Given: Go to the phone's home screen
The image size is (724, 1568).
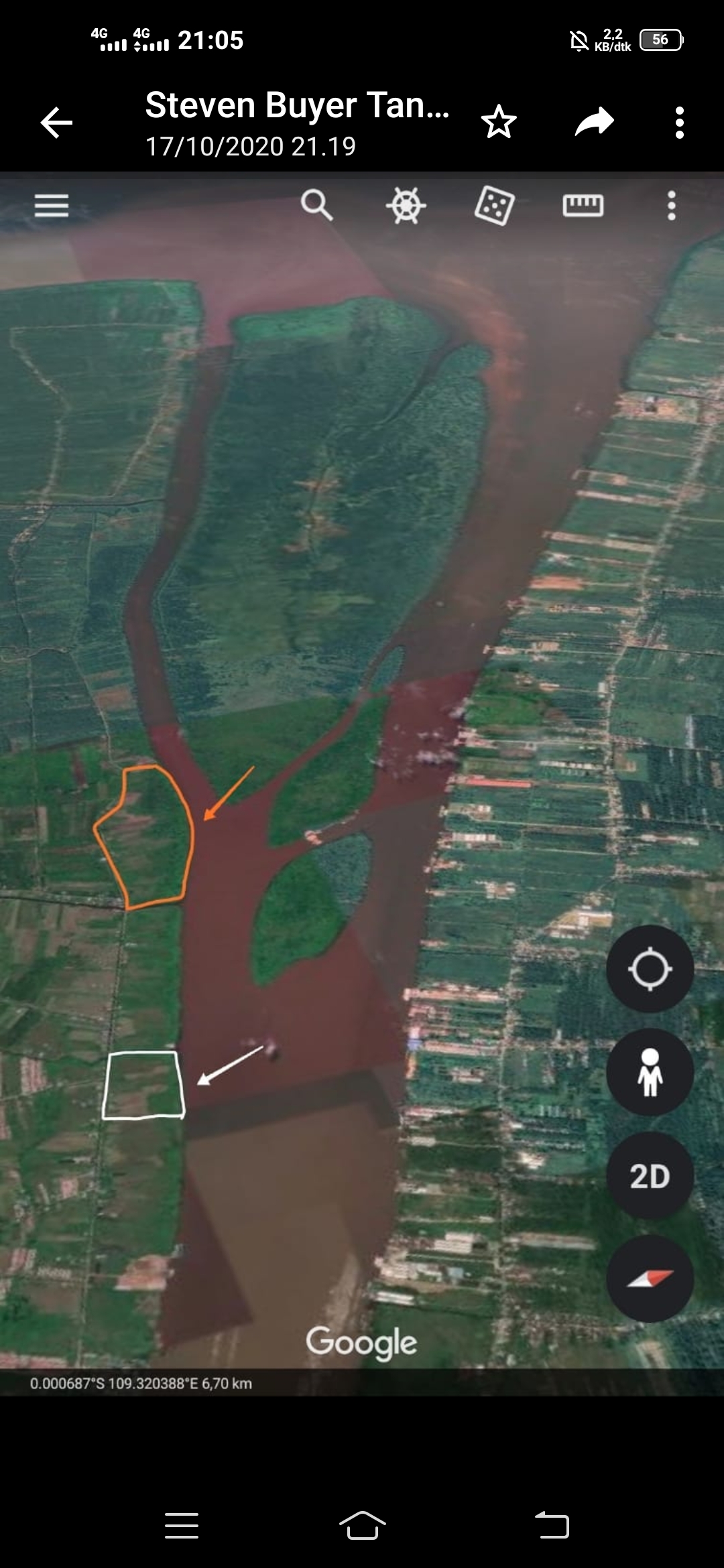Looking at the screenshot, I should 362,1526.
